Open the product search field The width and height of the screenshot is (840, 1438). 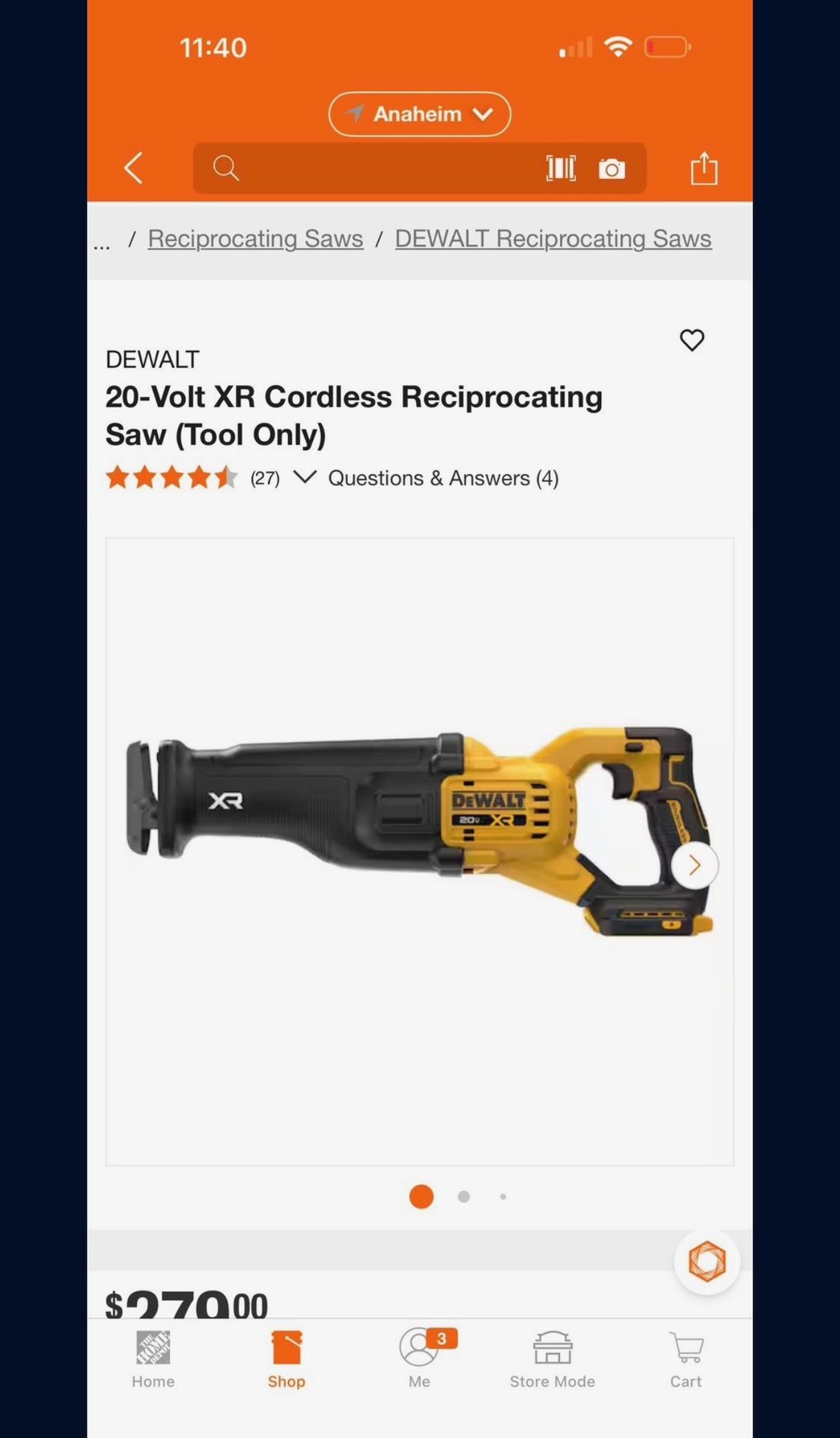point(374,169)
